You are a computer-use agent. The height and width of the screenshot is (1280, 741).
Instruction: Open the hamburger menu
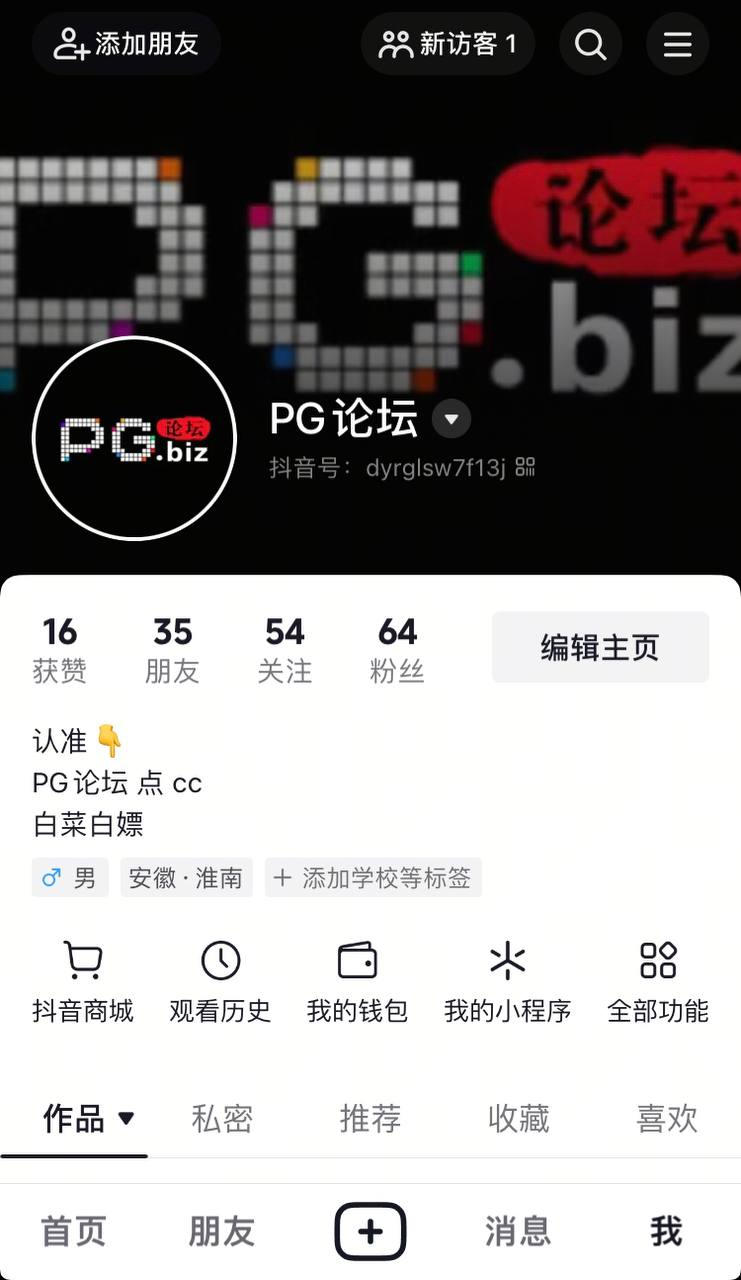678,44
